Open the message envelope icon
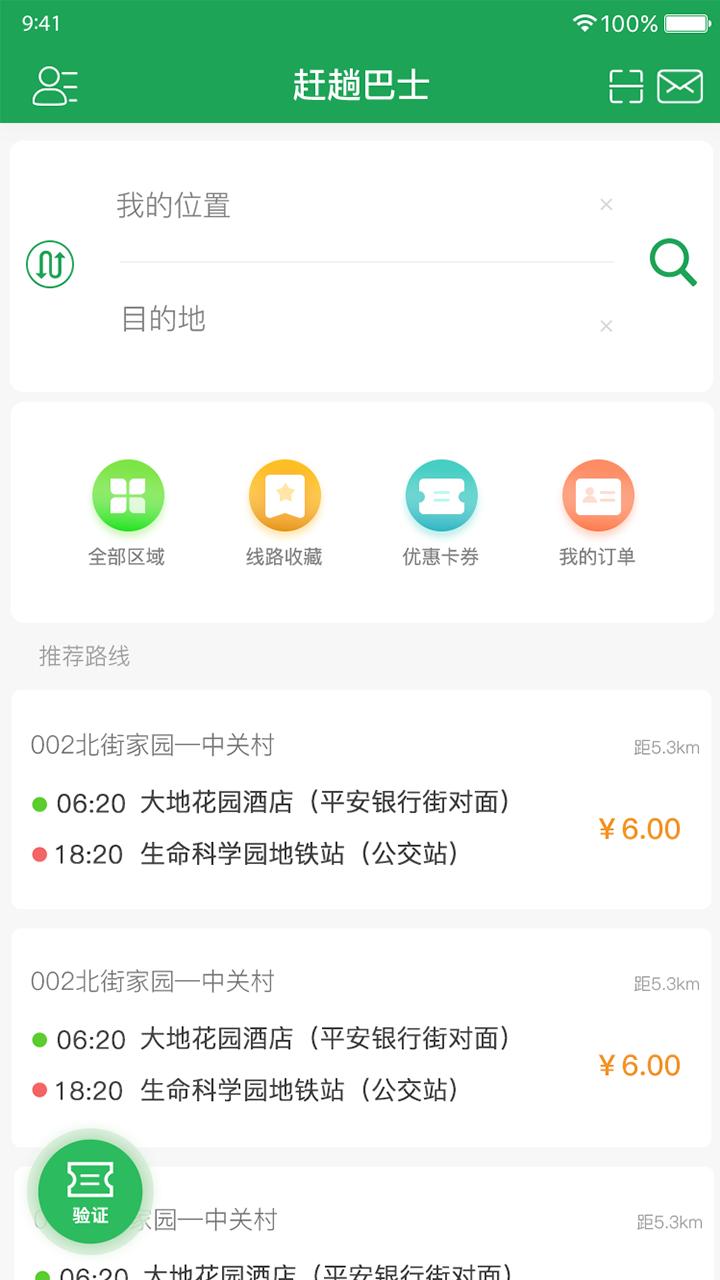Screen dimensions: 720x1280 click(x=683, y=87)
